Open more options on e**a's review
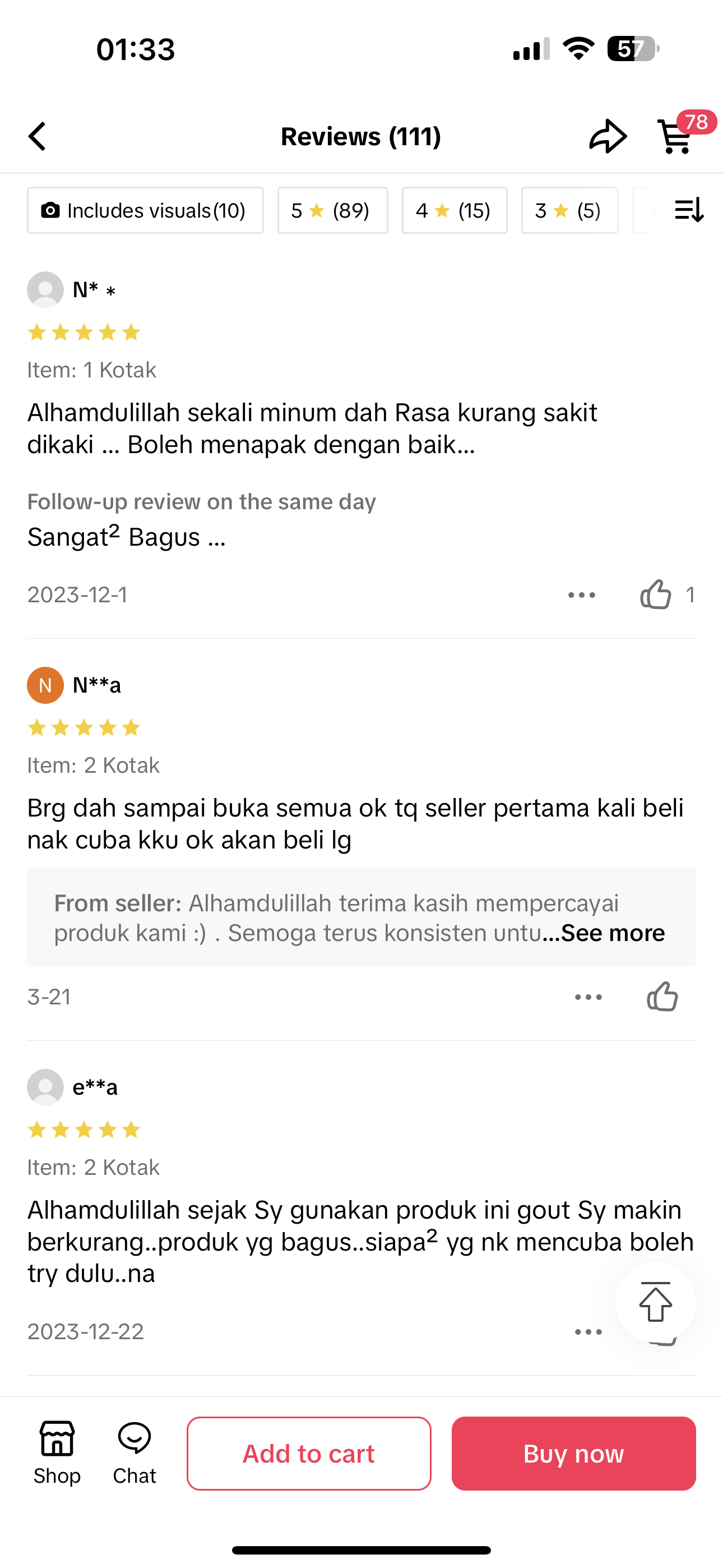Viewport: 723px width, 1568px height. [x=588, y=1332]
